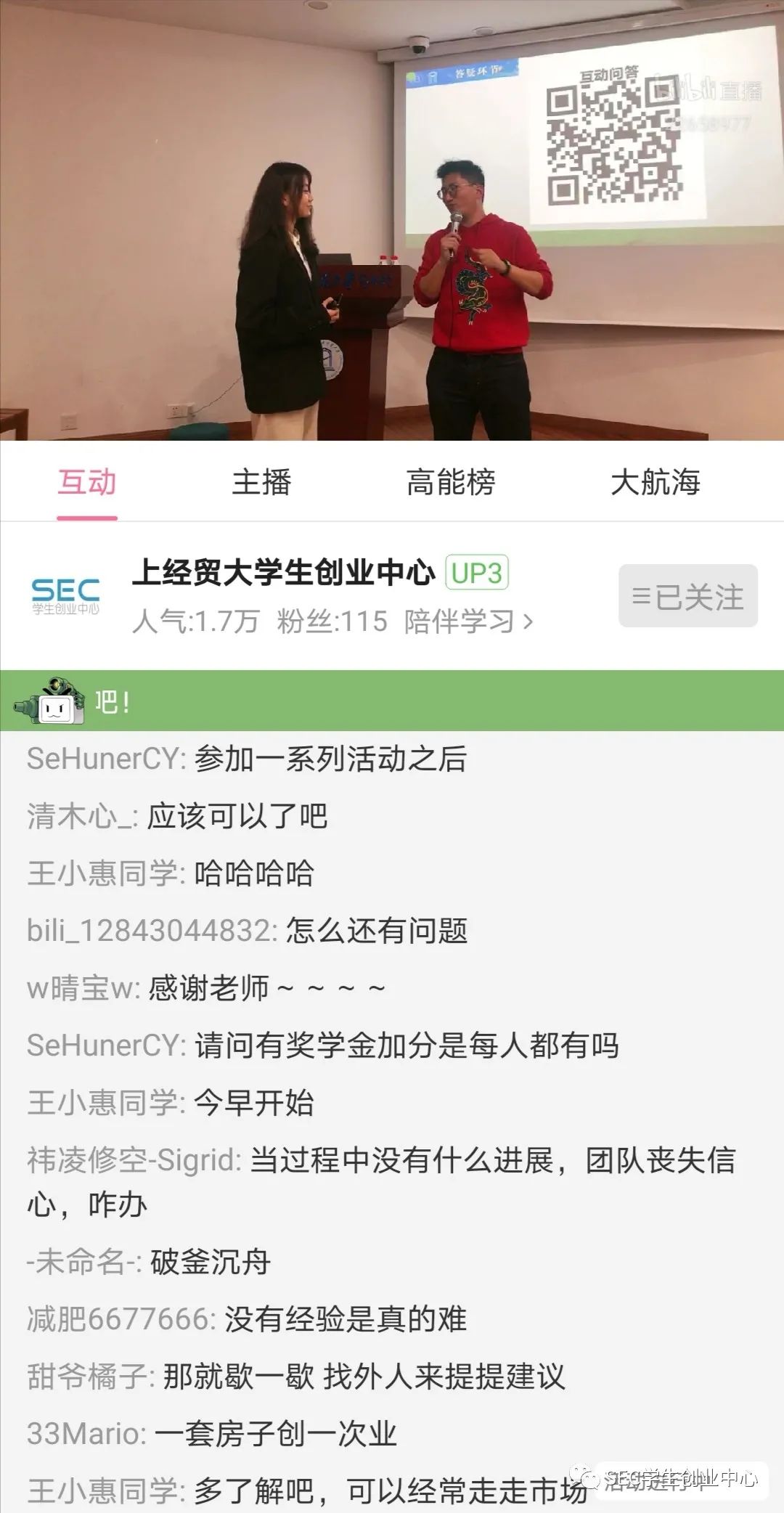Open the 陪伴学习 link
The height and width of the screenshot is (1513, 784).
point(469,621)
